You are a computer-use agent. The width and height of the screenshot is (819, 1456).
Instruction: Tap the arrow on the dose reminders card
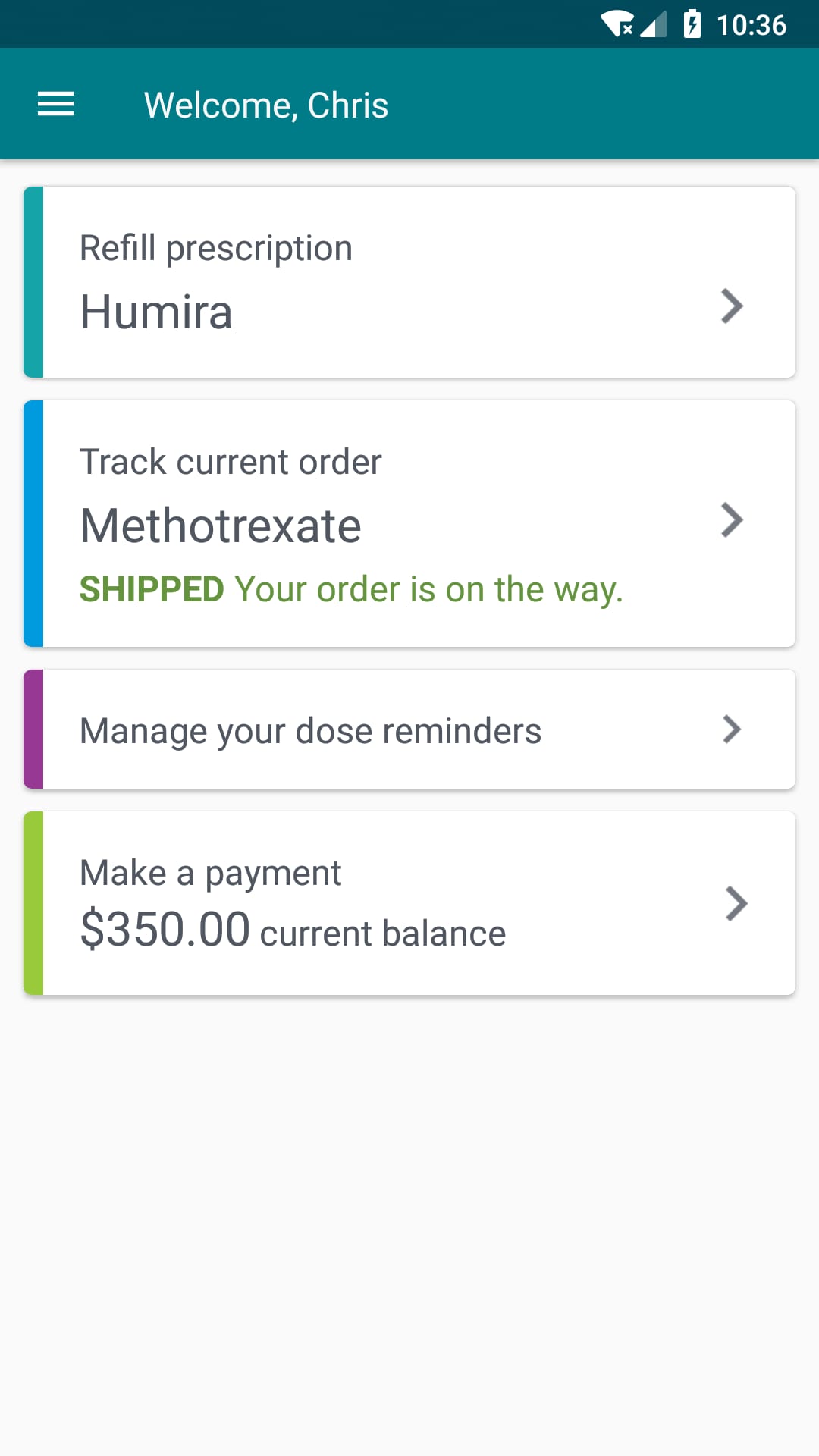click(733, 729)
